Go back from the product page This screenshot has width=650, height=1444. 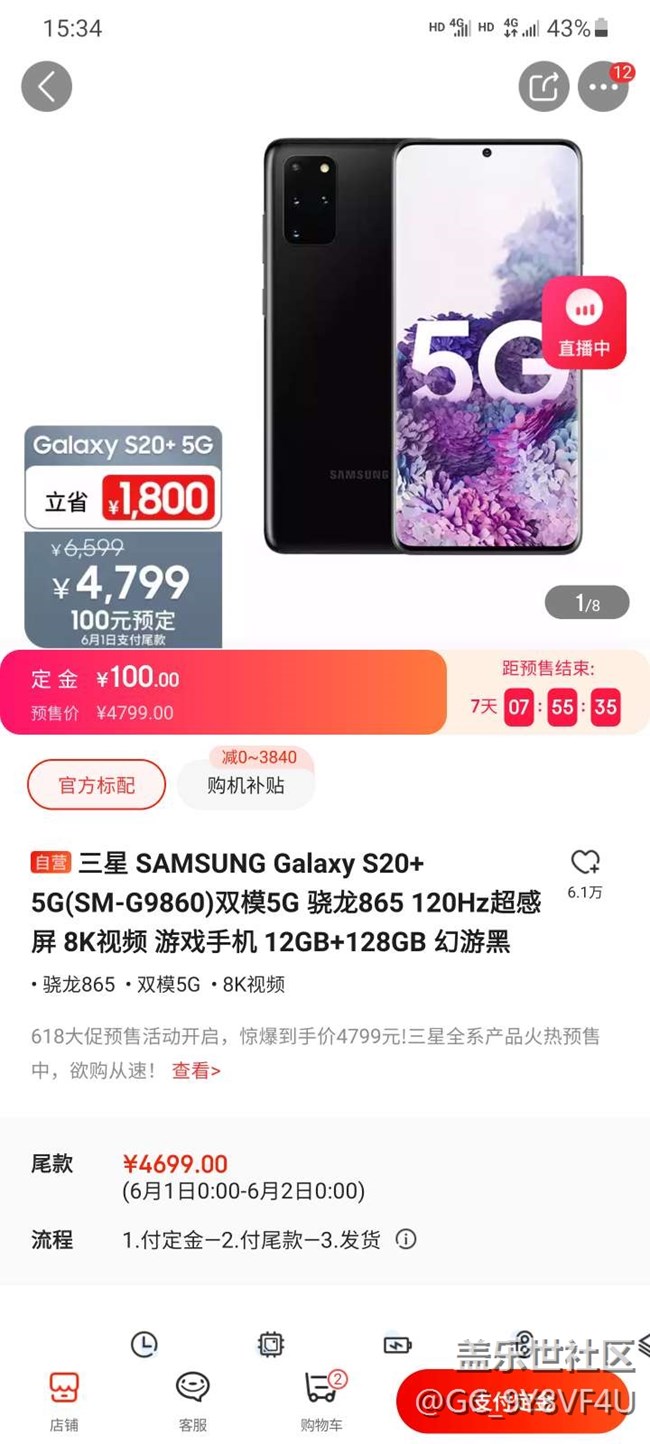(x=46, y=87)
